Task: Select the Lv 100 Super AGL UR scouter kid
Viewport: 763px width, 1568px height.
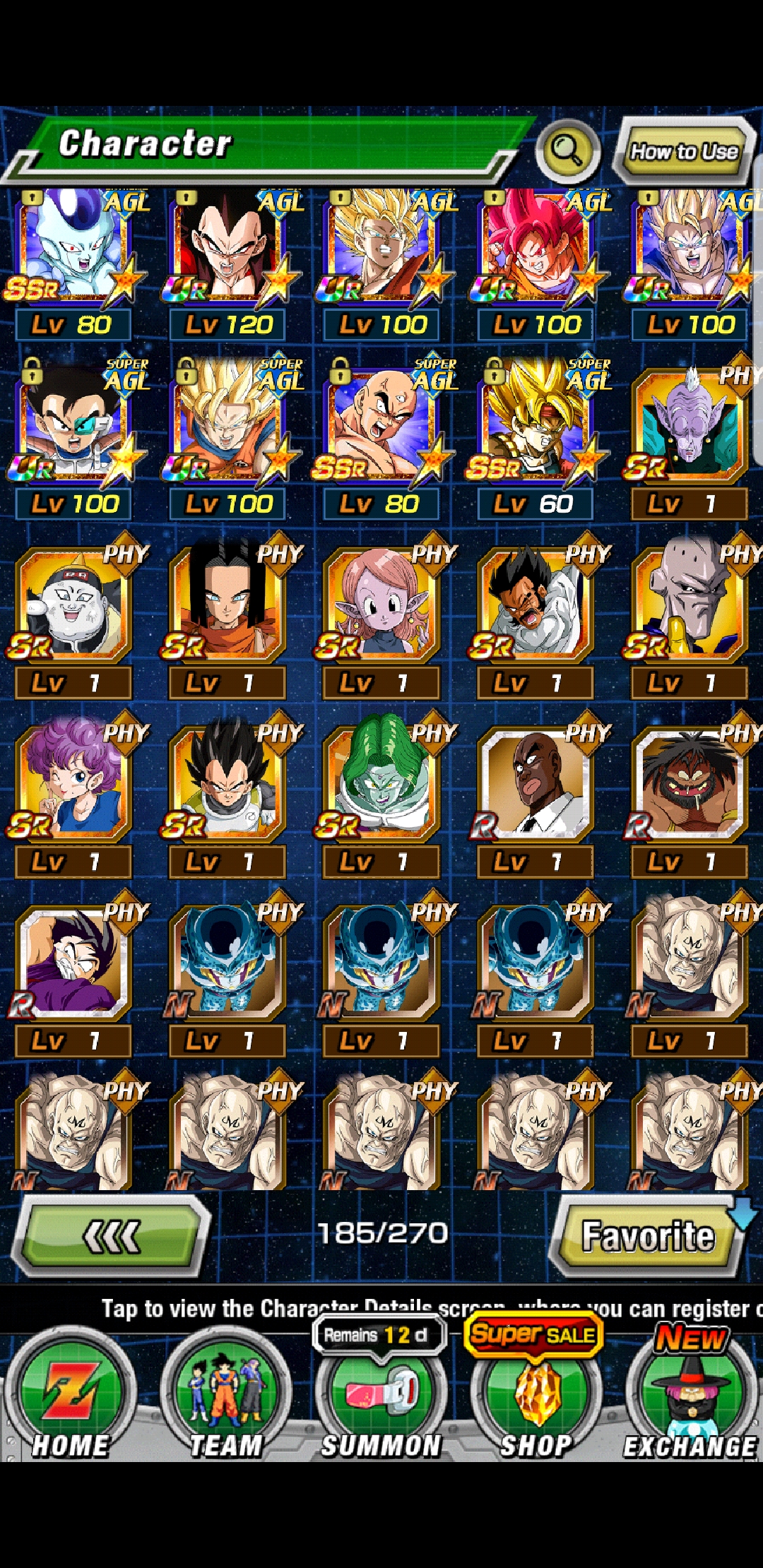Action: pyautogui.click(x=73, y=439)
